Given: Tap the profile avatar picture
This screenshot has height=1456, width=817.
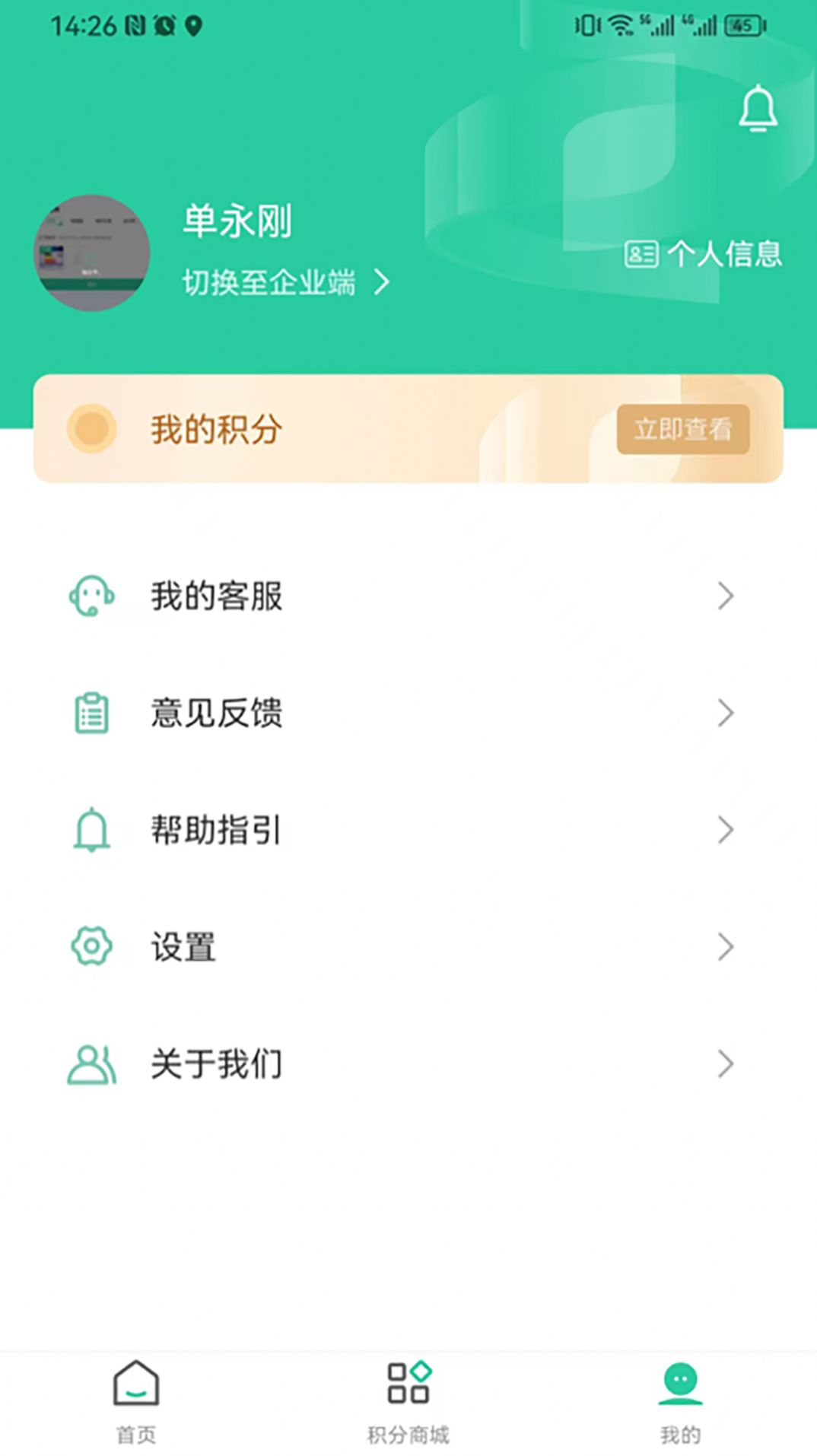Looking at the screenshot, I should [92, 253].
